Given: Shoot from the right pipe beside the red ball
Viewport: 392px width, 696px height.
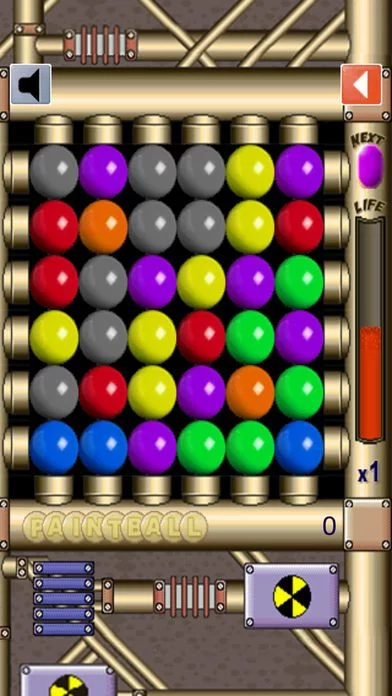Looking at the screenshot, I should coord(336,227).
